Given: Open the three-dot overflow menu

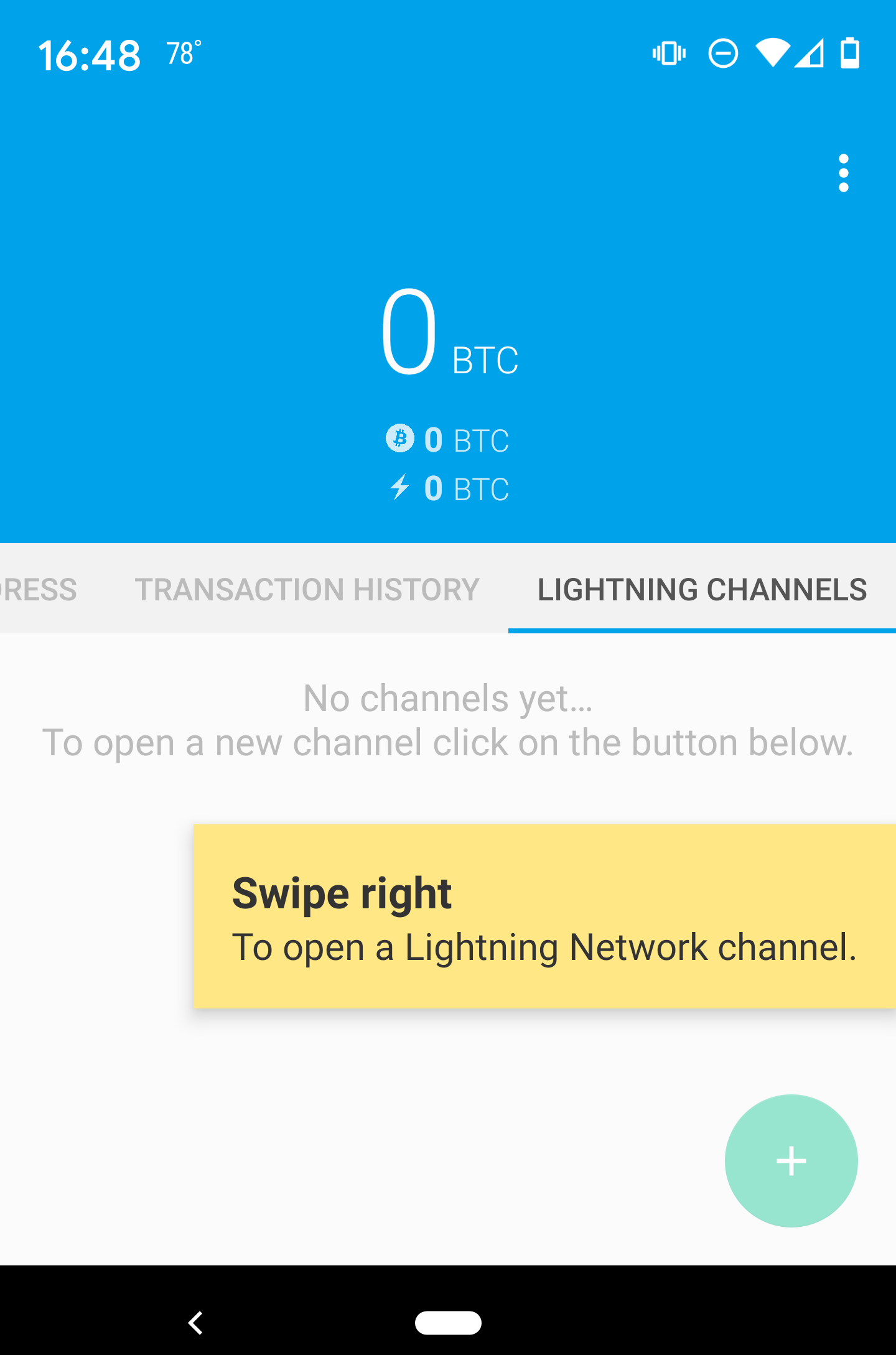Looking at the screenshot, I should (843, 172).
